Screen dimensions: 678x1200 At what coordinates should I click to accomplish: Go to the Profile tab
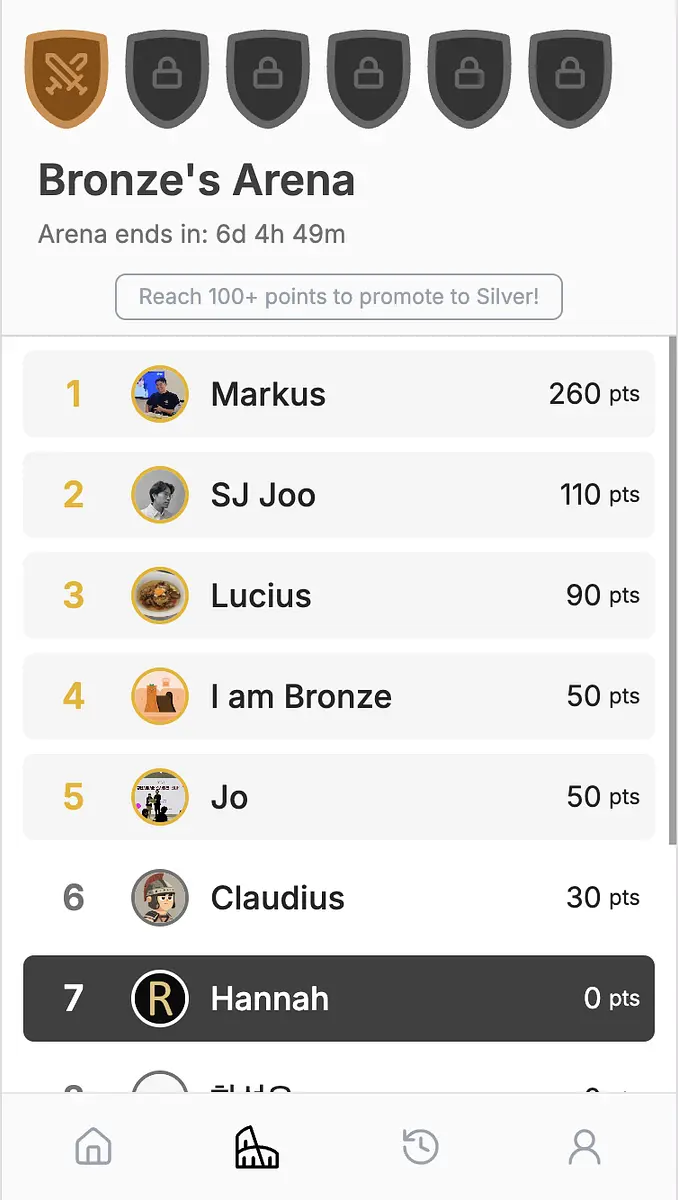pos(584,1146)
